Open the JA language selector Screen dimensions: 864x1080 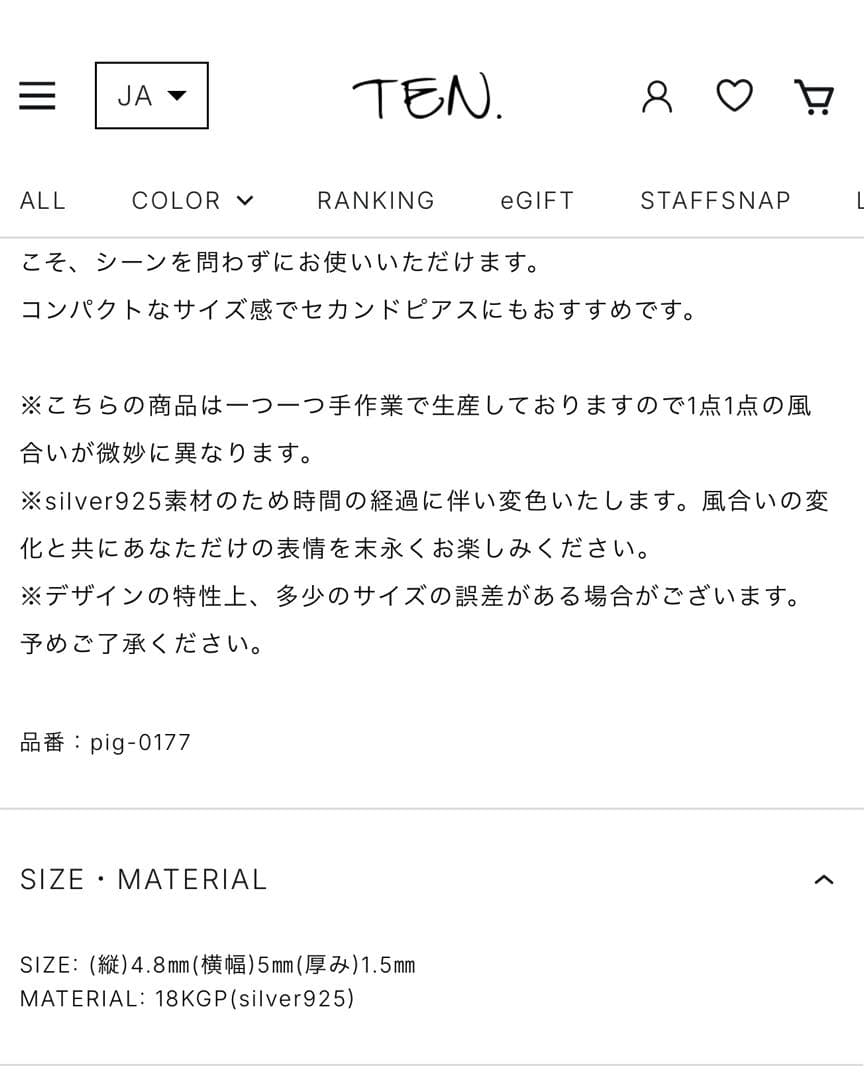[151, 95]
